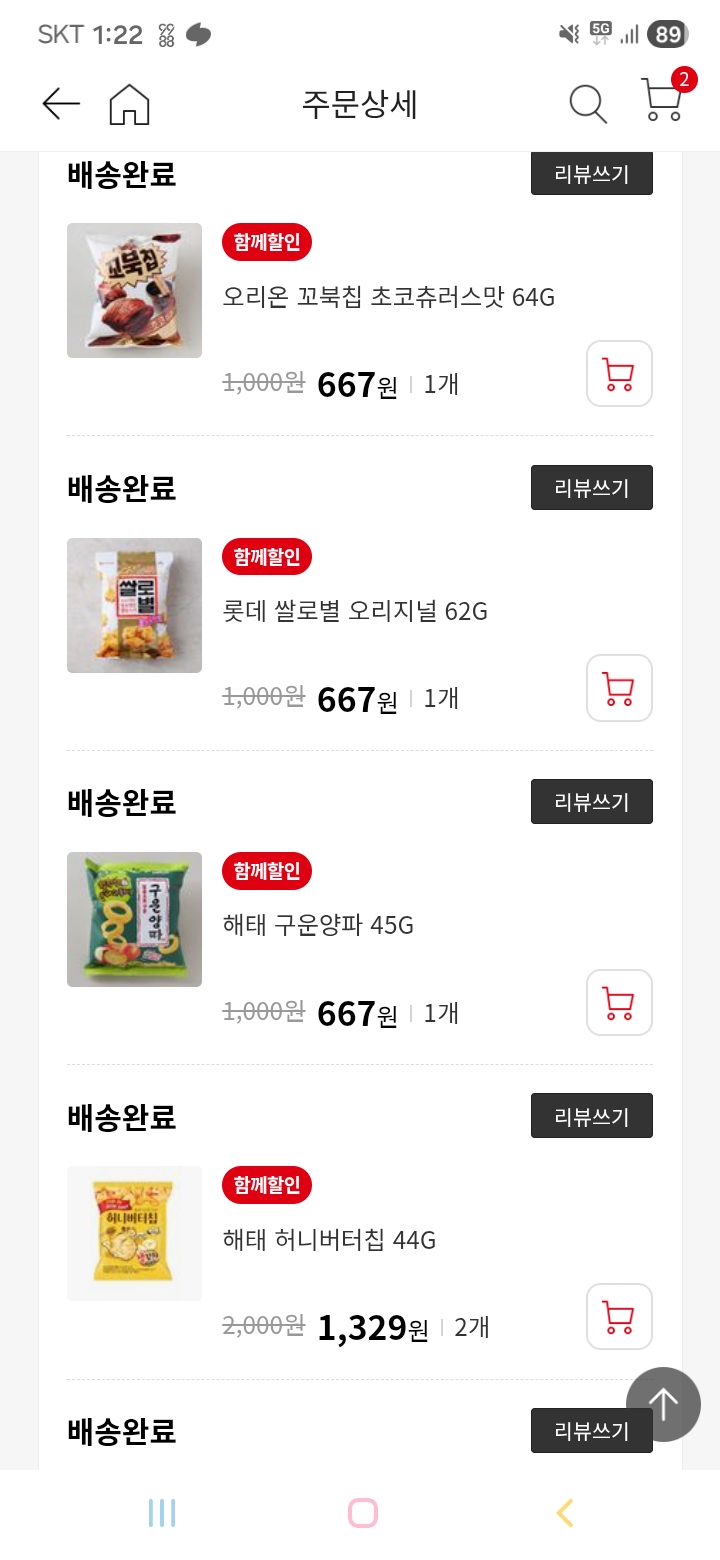Open the search magnifier icon

(x=588, y=104)
